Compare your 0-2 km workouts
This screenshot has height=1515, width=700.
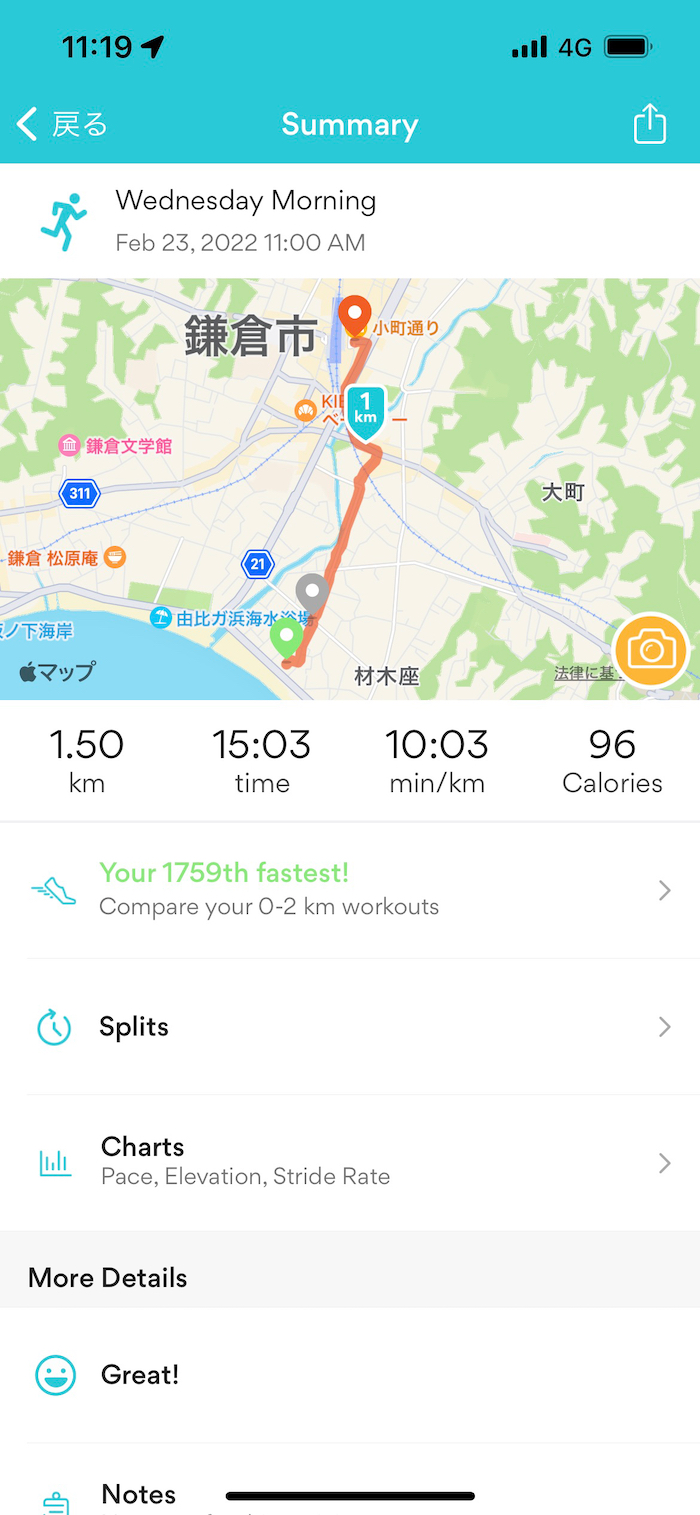(350, 889)
